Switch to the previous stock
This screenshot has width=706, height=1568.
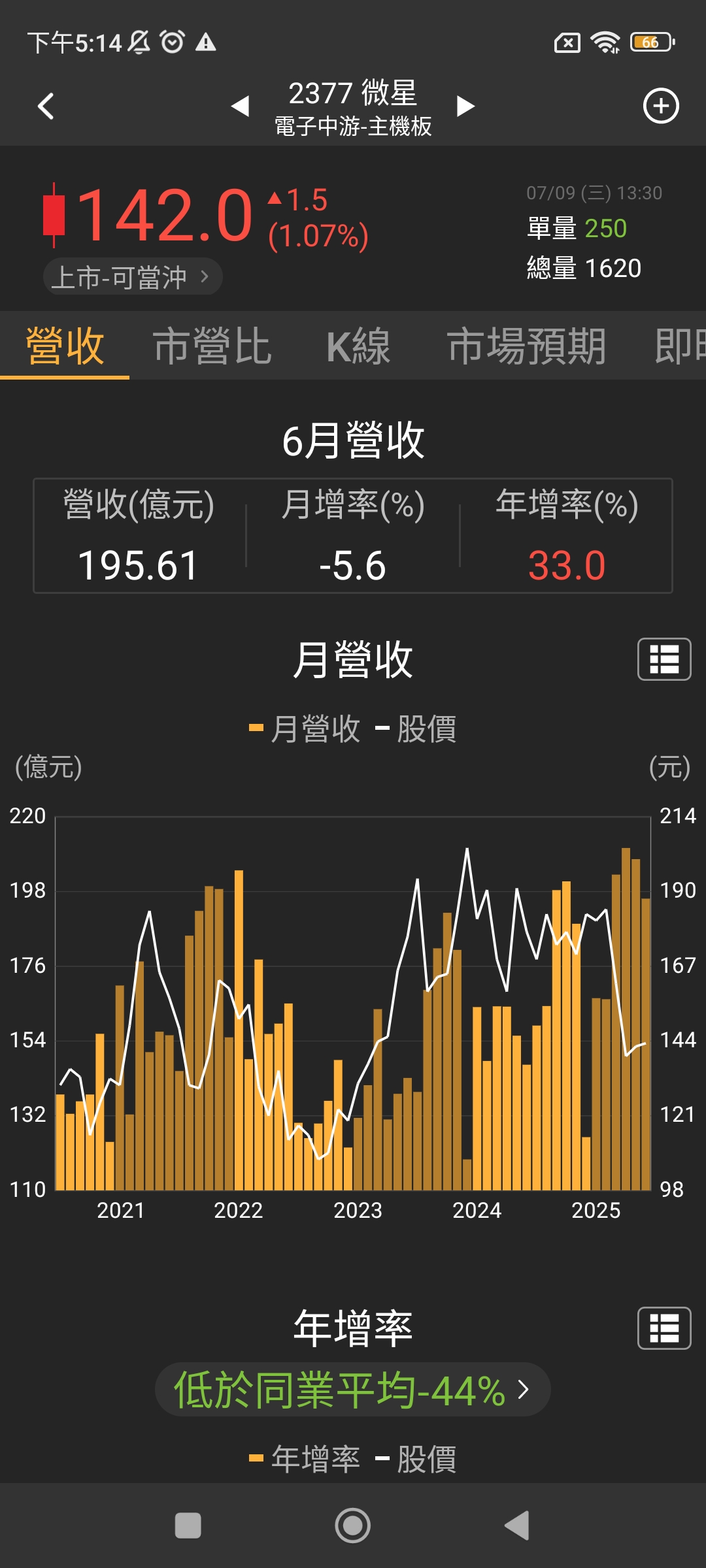tap(241, 106)
